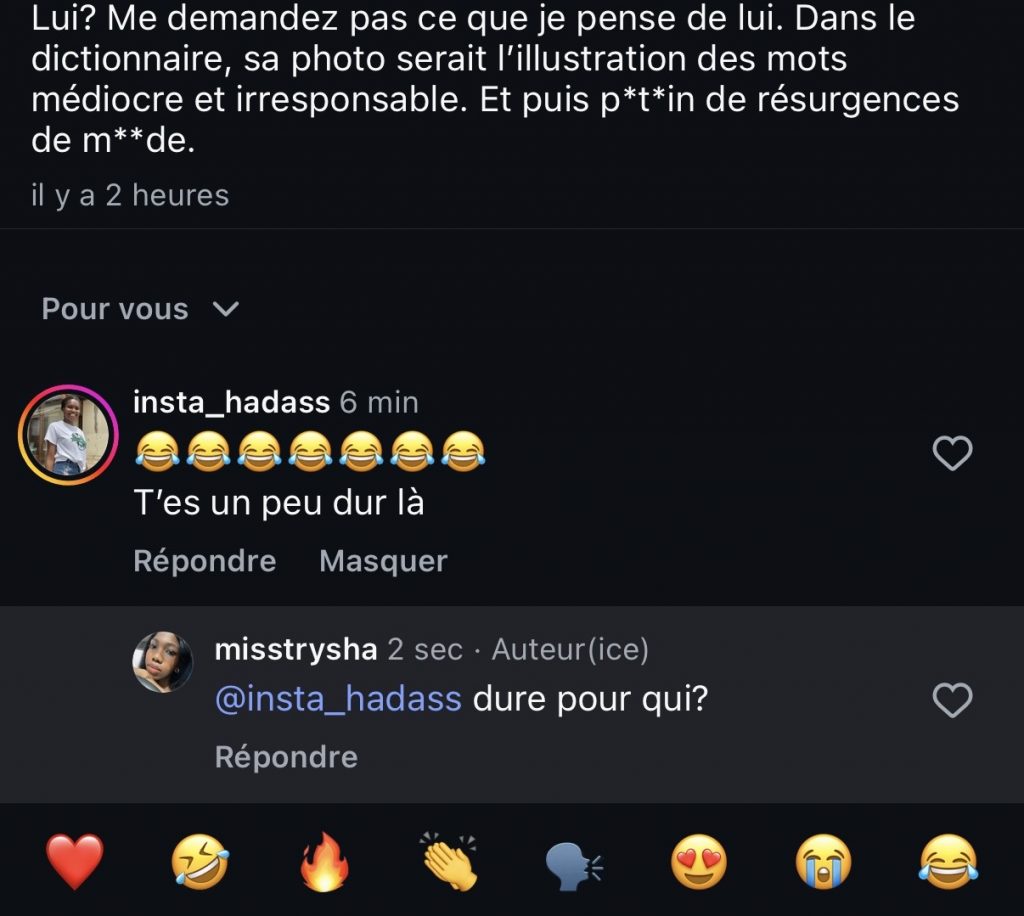Insert the heart eyes emoji
Viewport: 1024px width, 916px height.
click(x=698, y=861)
